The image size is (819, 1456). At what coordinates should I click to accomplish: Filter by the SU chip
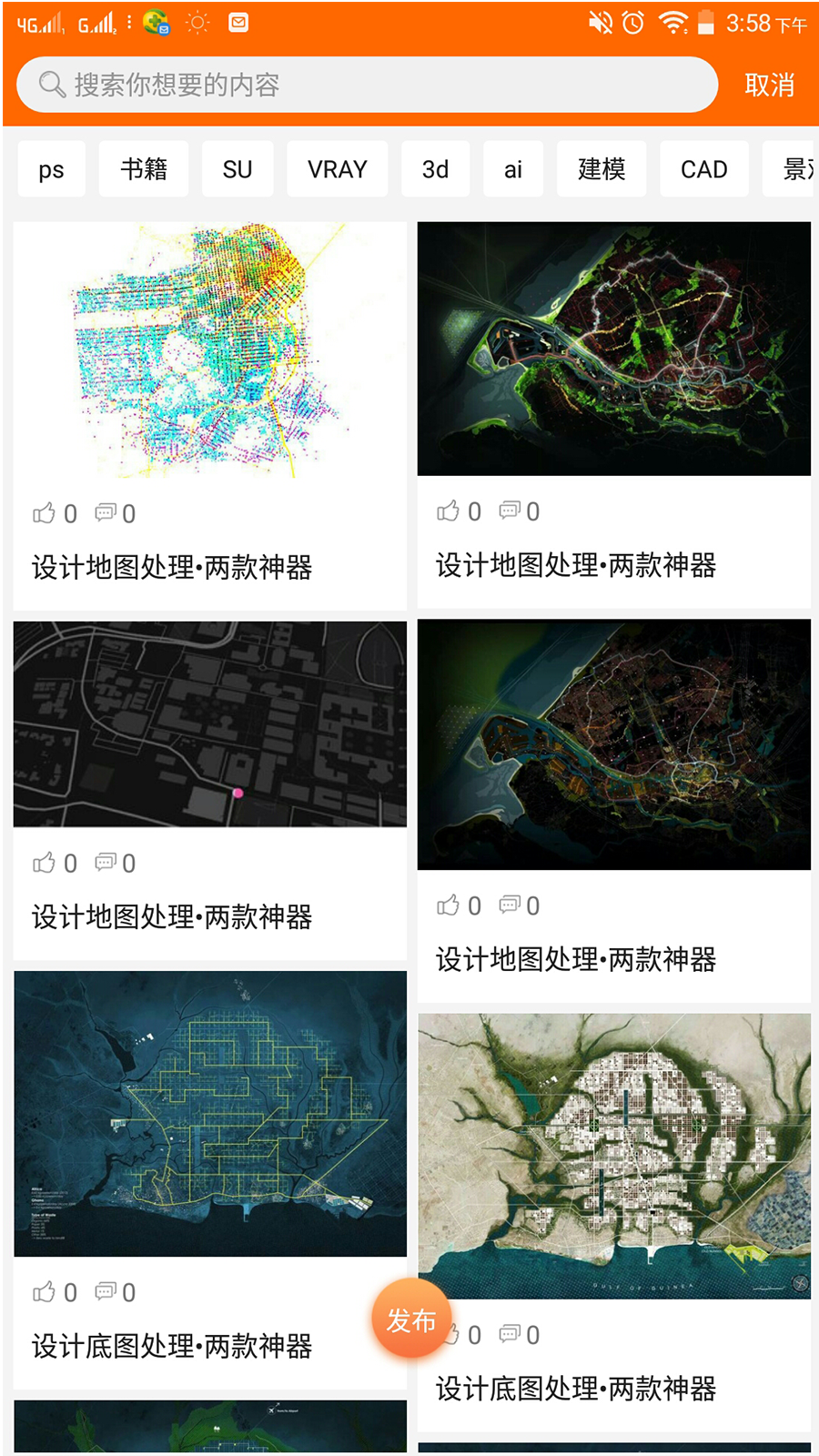(238, 169)
